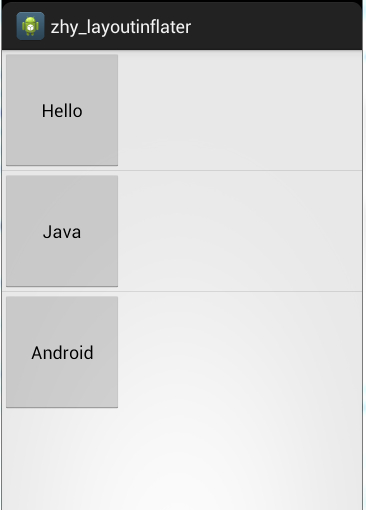Select the Java button

[x=62, y=231]
